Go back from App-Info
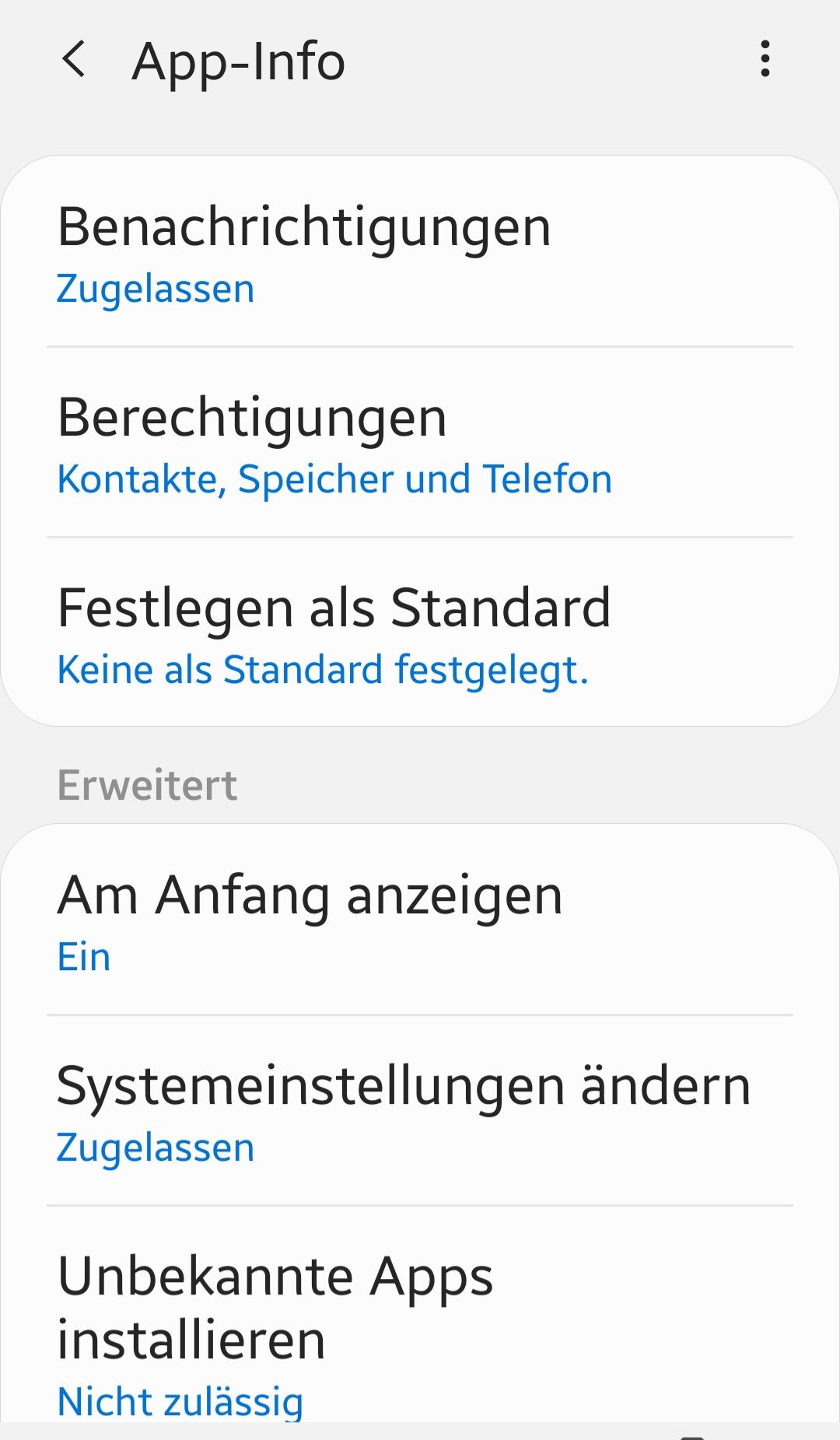This screenshot has width=840, height=1440. (74, 60)
